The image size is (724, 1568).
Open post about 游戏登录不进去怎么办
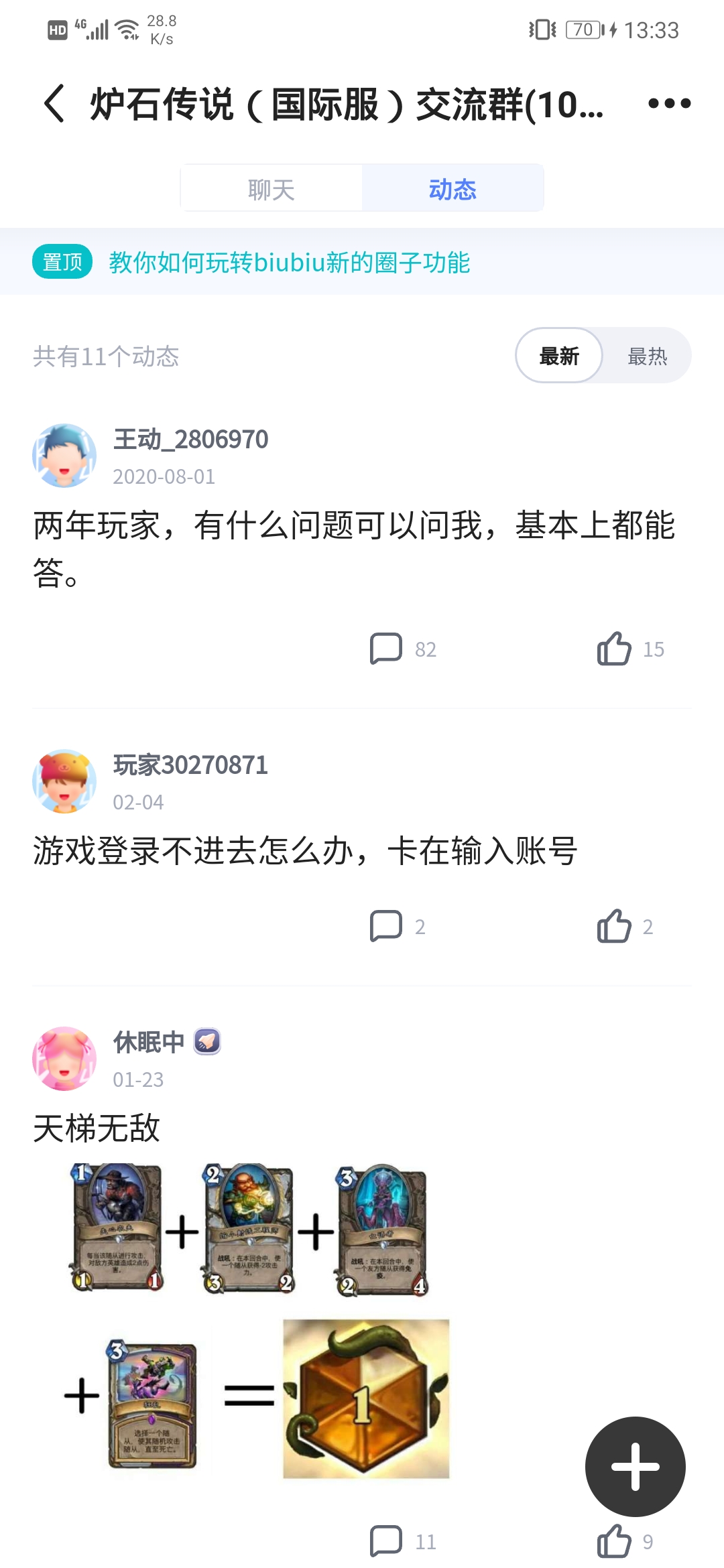[305, 851]
